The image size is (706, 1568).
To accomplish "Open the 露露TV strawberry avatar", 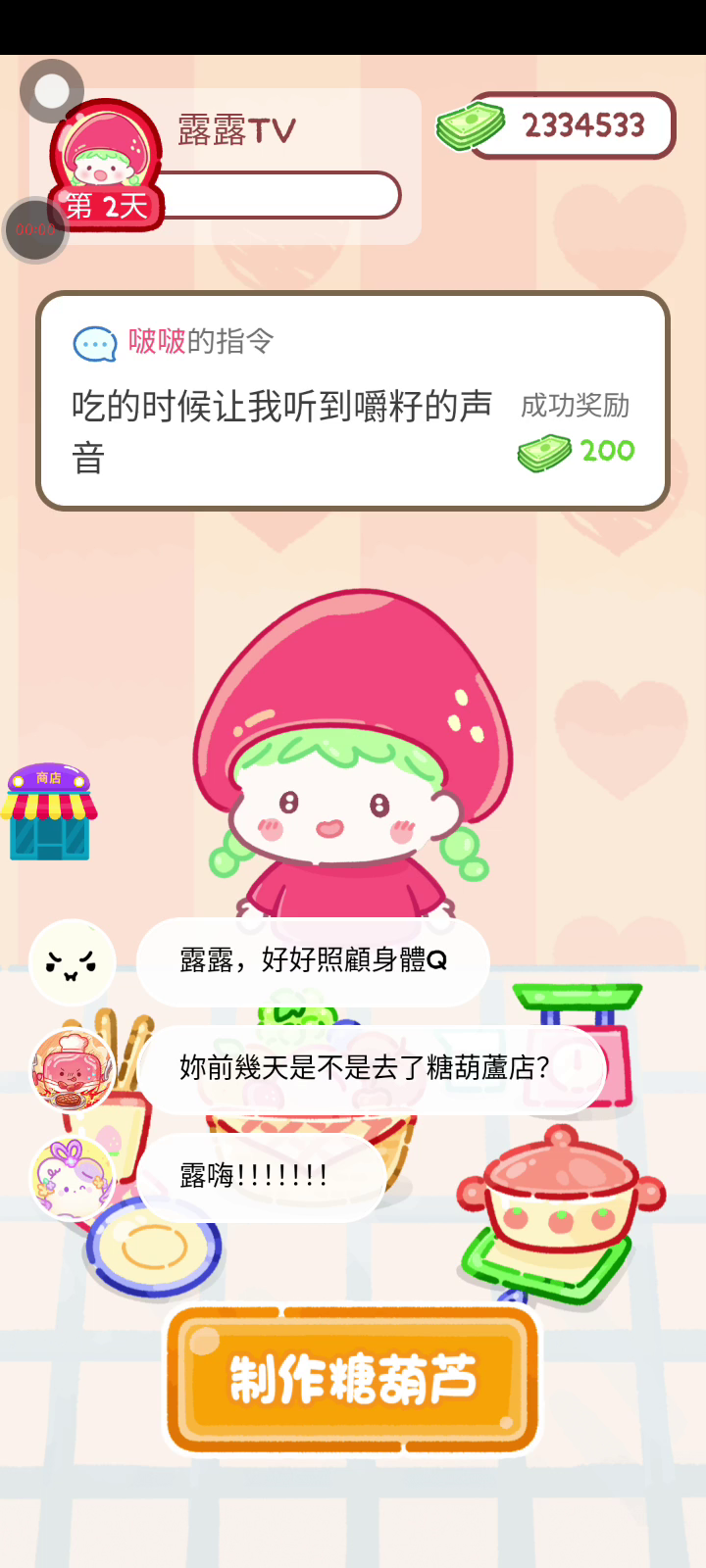I will (105, 152).
